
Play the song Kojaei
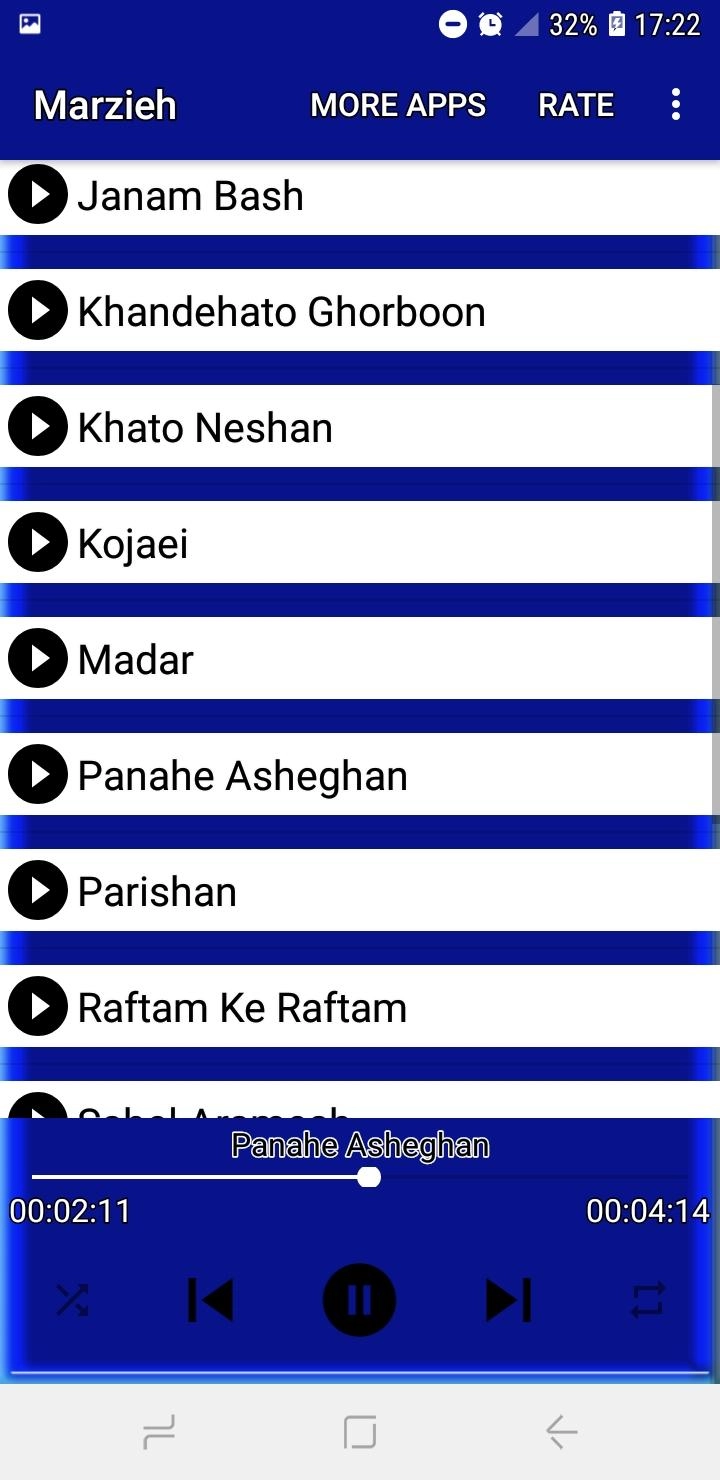click(360, 543)
